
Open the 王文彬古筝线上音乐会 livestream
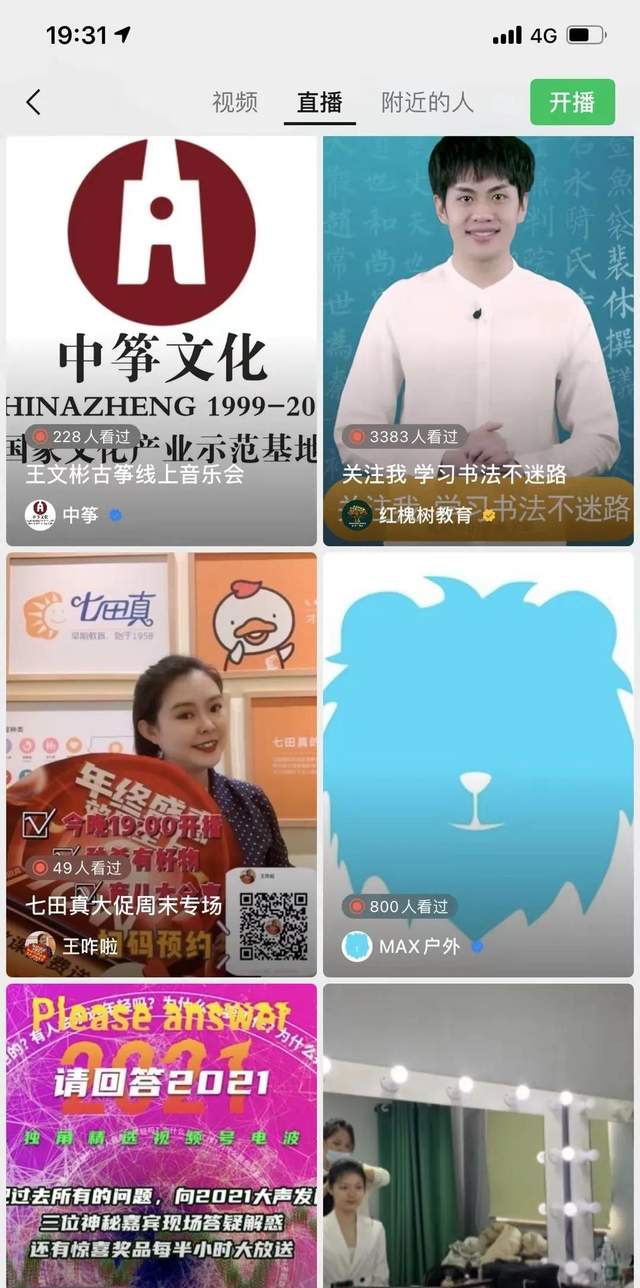pyautogui.click(x=162, y=340)
